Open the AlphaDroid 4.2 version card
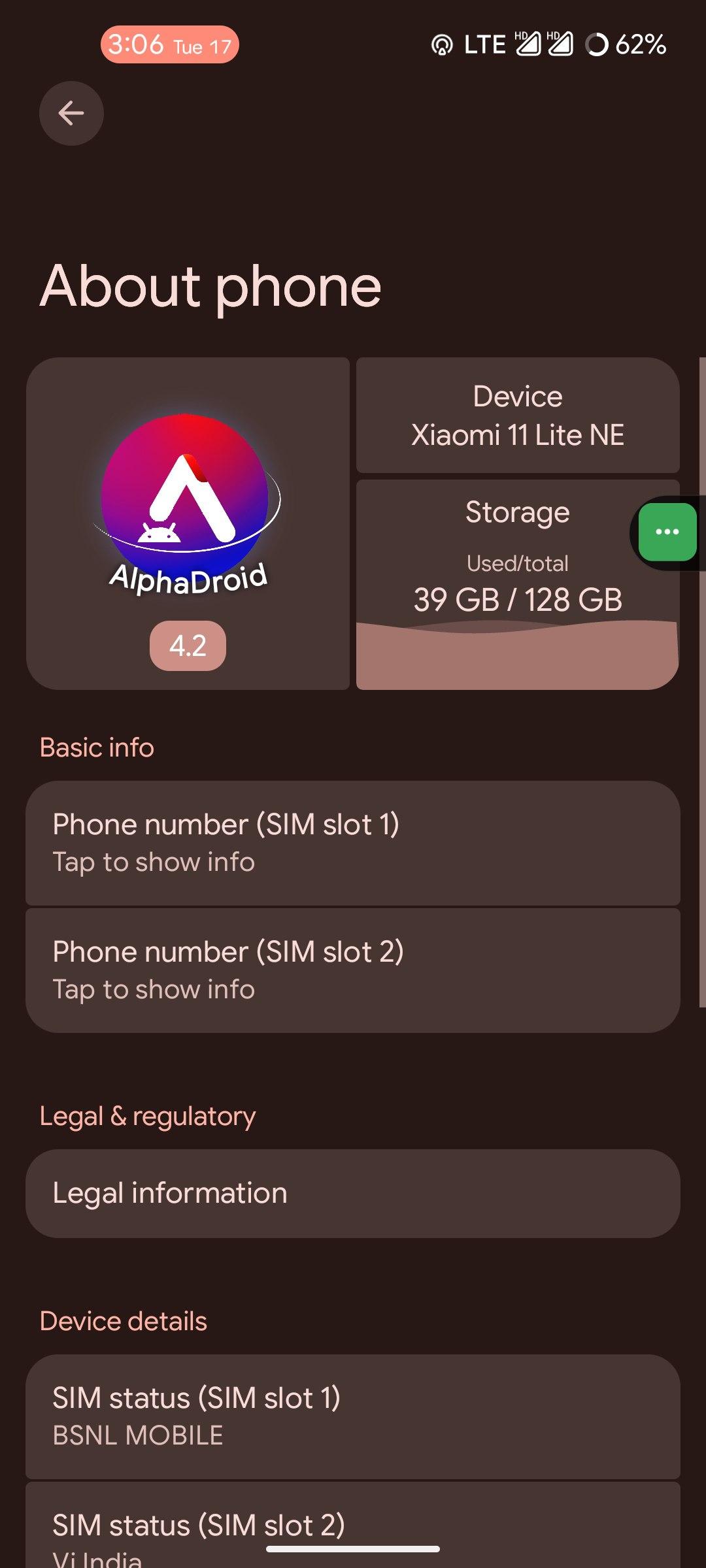The width and height of the screenshot is (706, 1568). click(188, 523)
